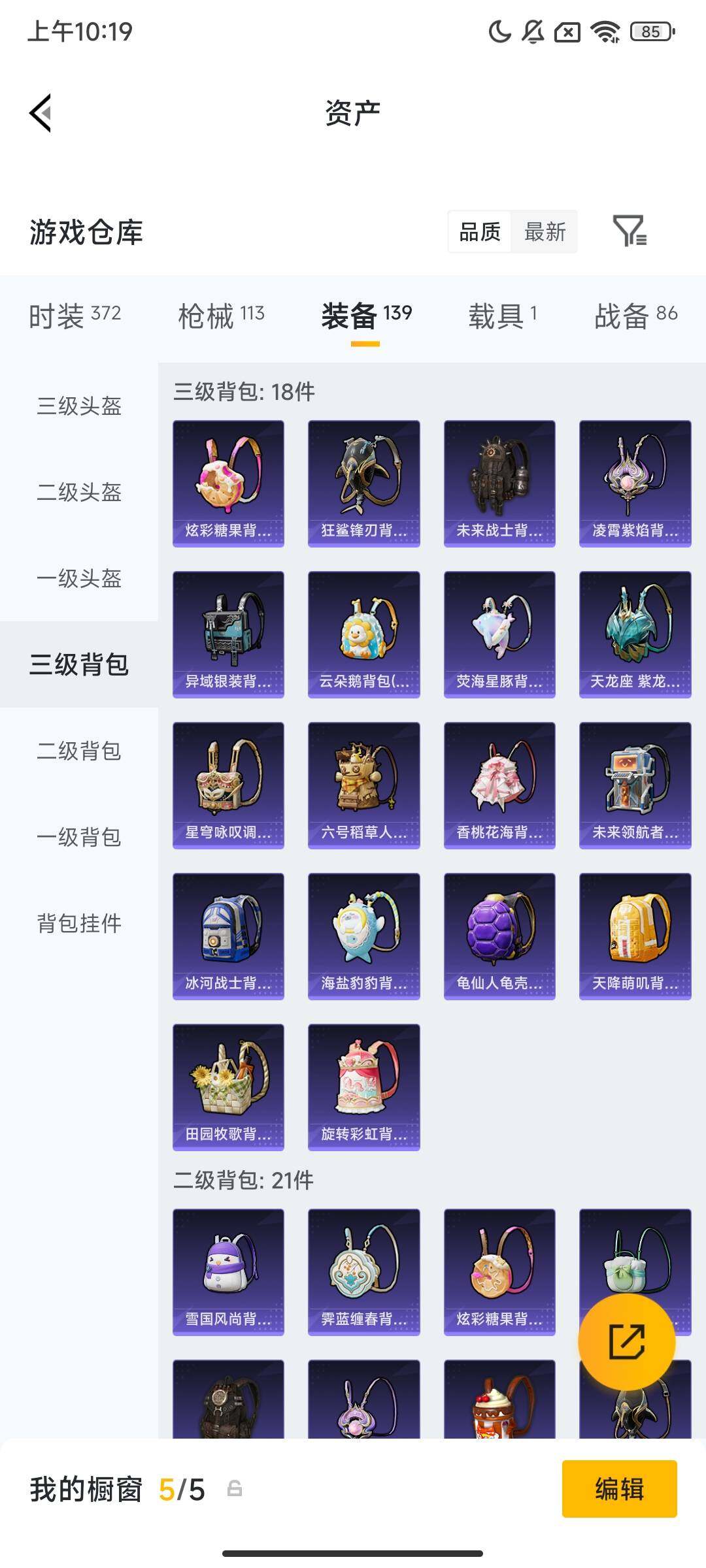706x1568 pixels.
Task: Select 三级头盔 category
Action: [x=78, y=406]
